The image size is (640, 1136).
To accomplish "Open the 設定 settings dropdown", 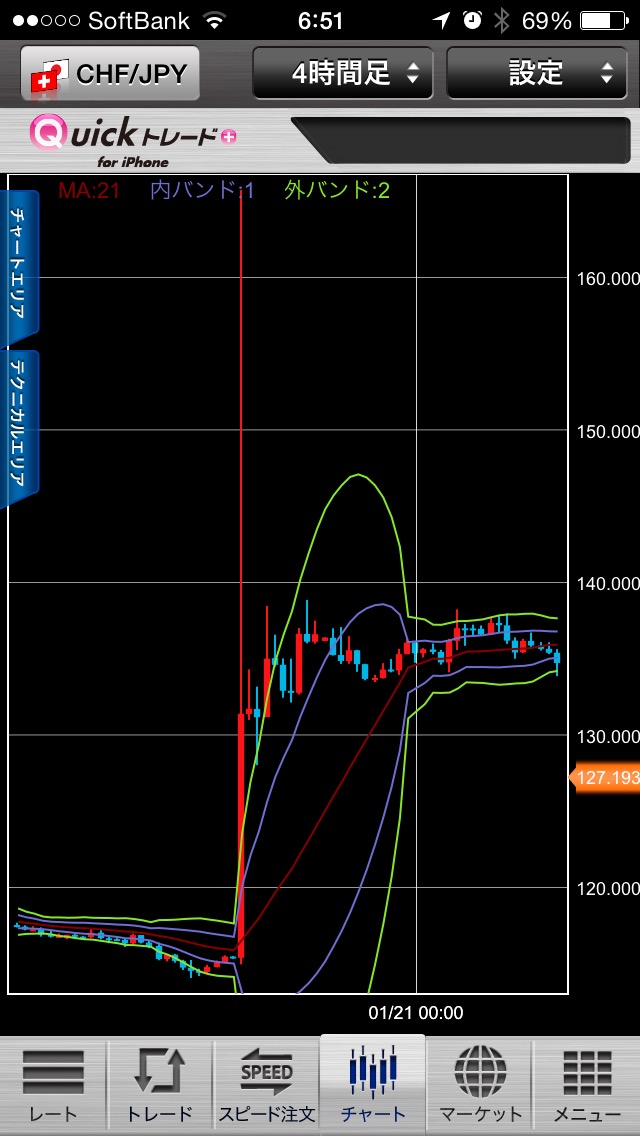I will click(536, 73).
